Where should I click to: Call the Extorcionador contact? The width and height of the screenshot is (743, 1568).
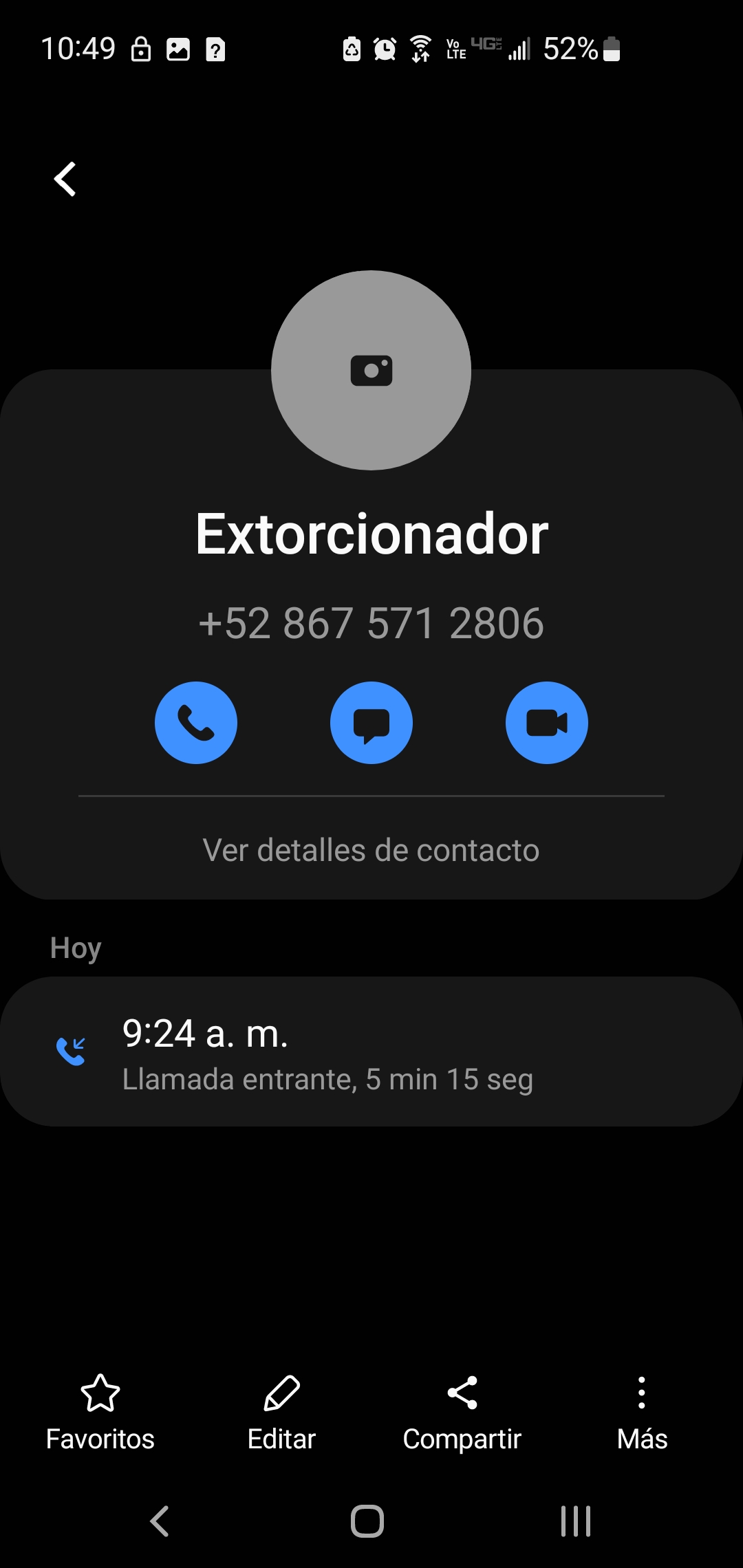point(196,723)
